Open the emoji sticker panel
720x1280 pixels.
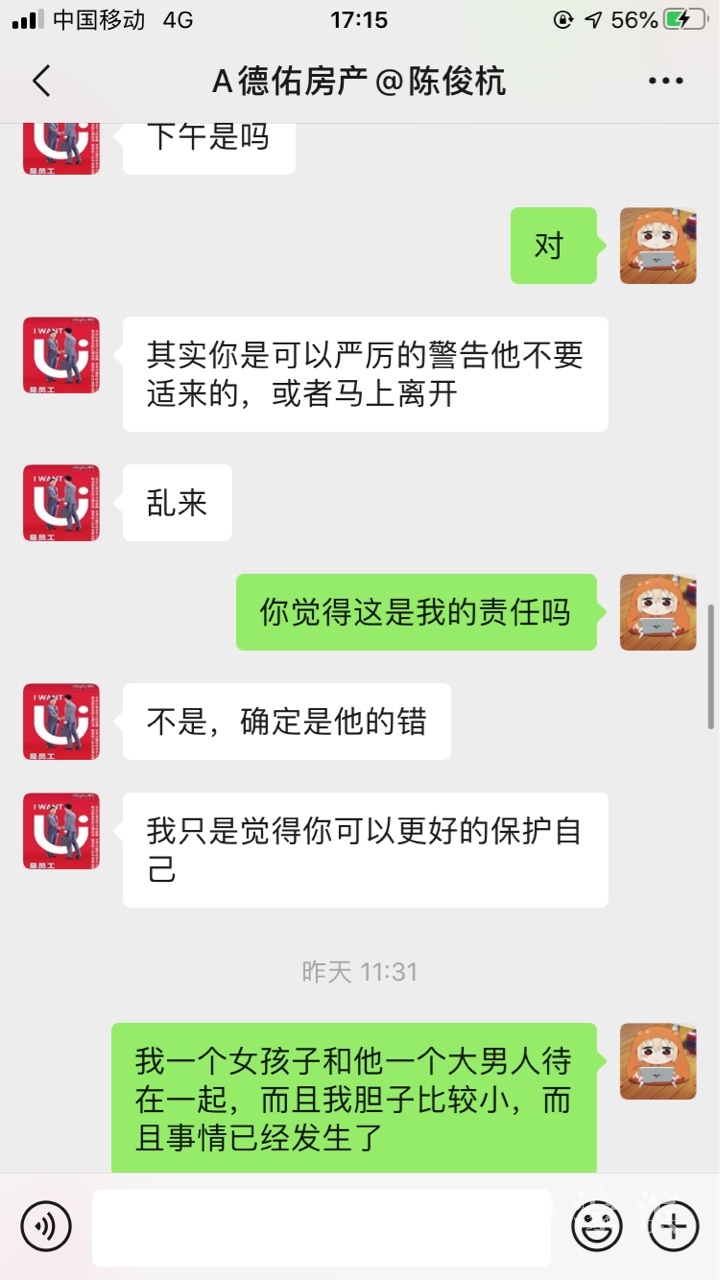click(x=597, y=1226)
